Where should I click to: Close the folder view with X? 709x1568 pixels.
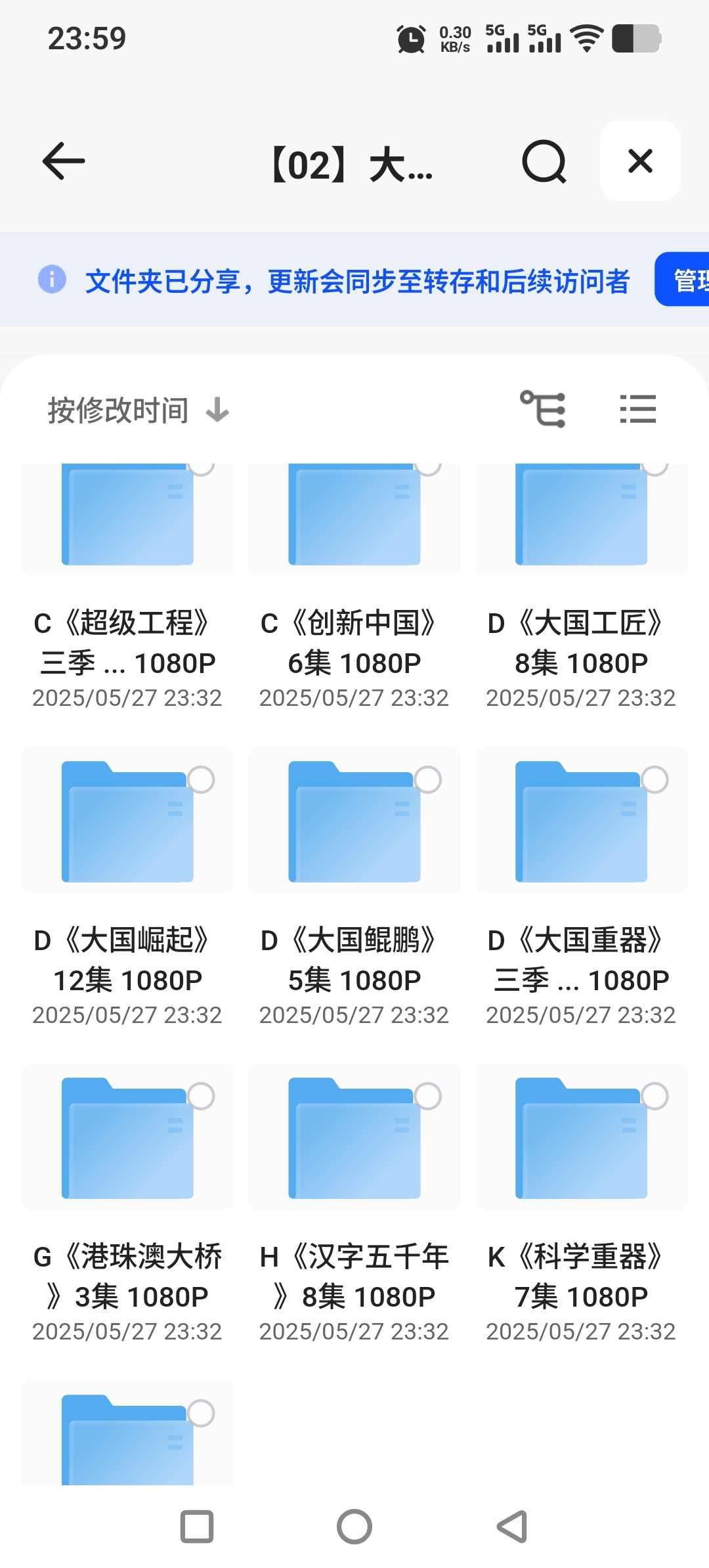(x=640, y=161)
